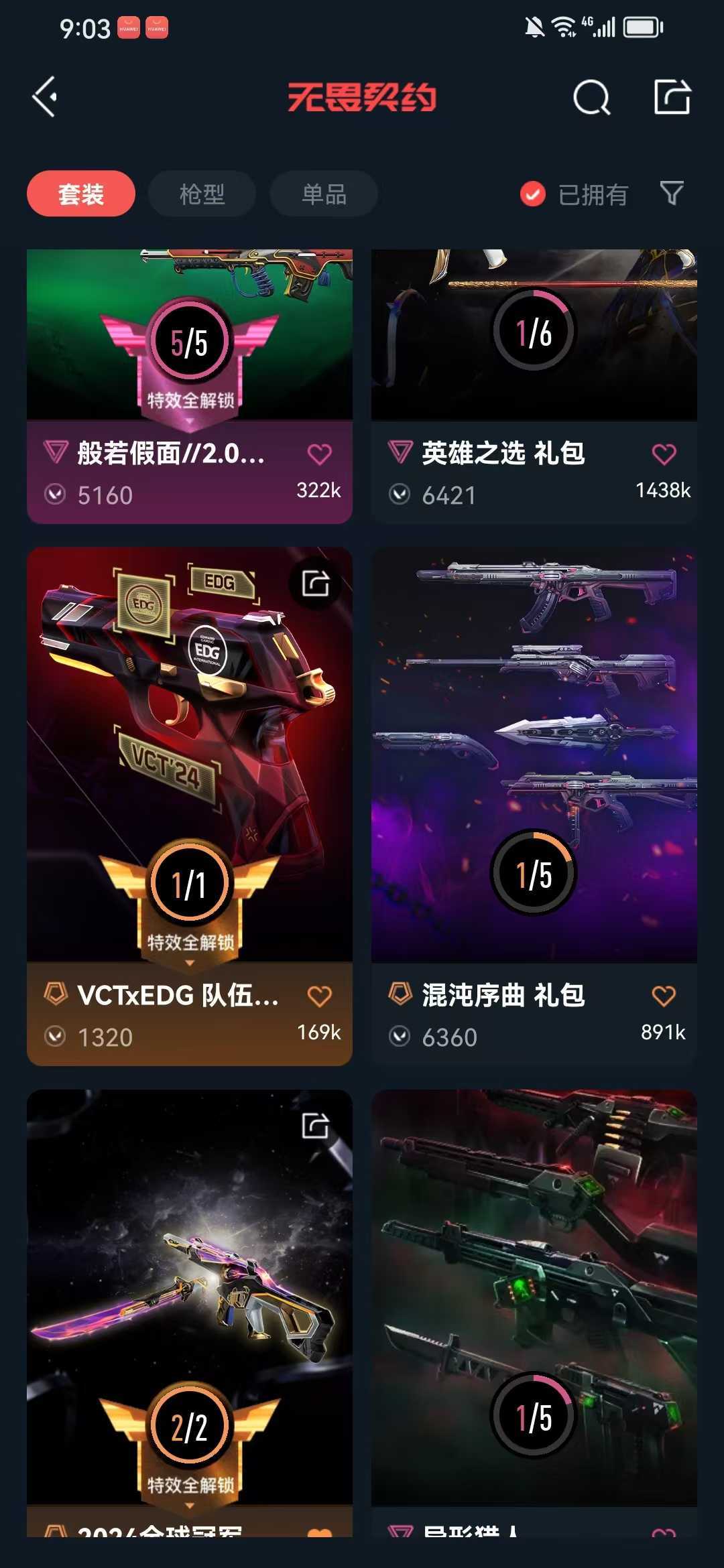Tap the heart on 混沌序曲 礼包
This screenshot has width=724, height=1568.
pos(664,996)
